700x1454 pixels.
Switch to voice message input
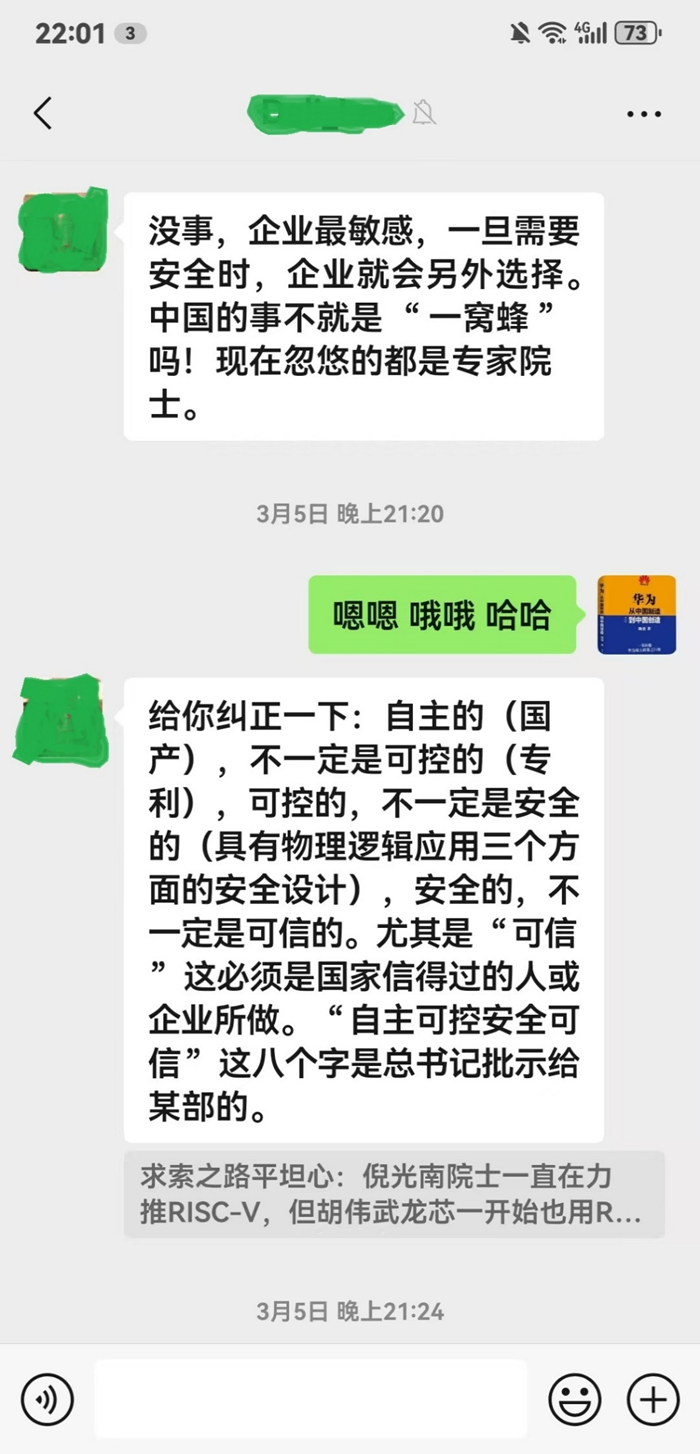[x=47, y=1398]
